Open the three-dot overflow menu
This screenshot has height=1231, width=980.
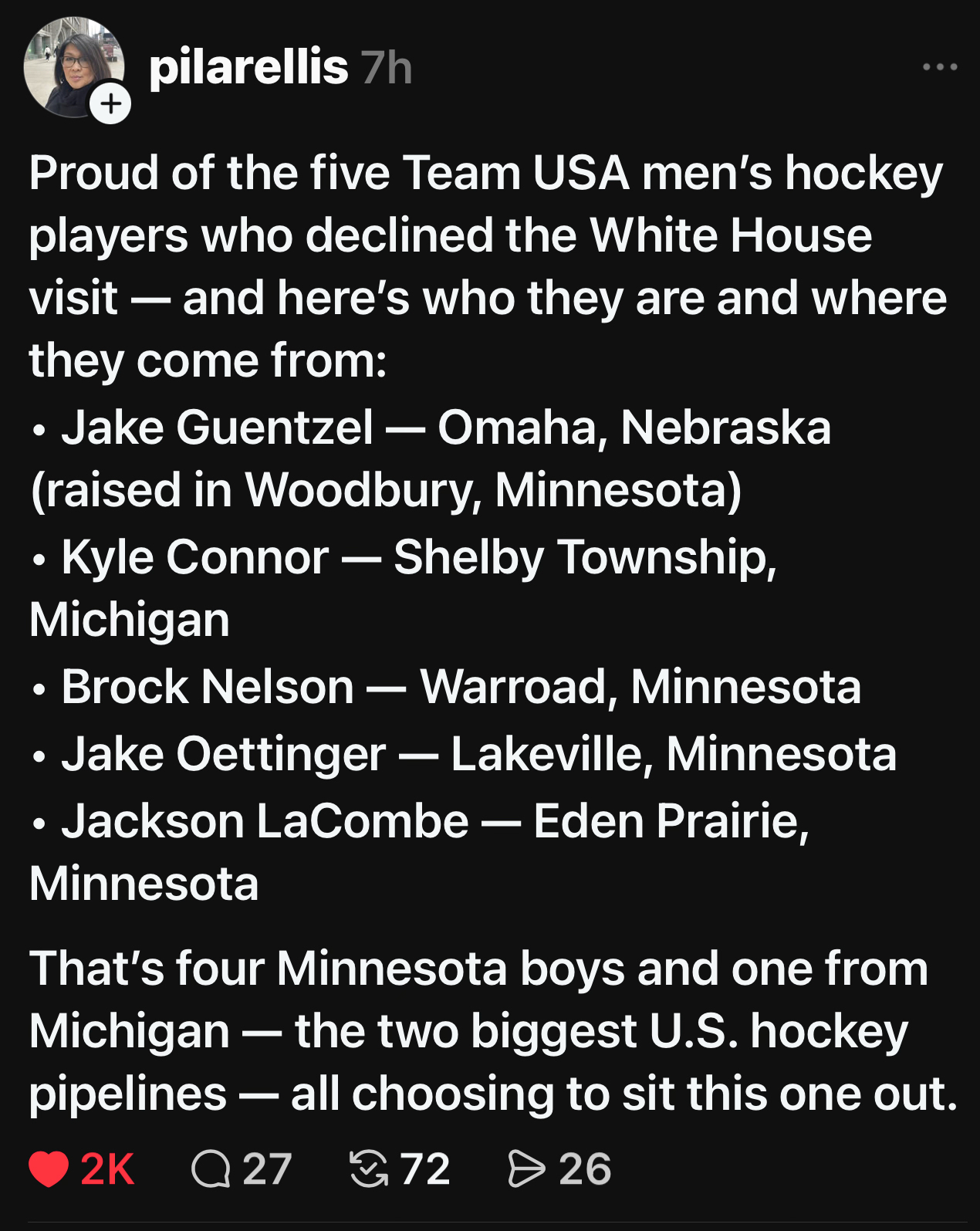point(939,67)
